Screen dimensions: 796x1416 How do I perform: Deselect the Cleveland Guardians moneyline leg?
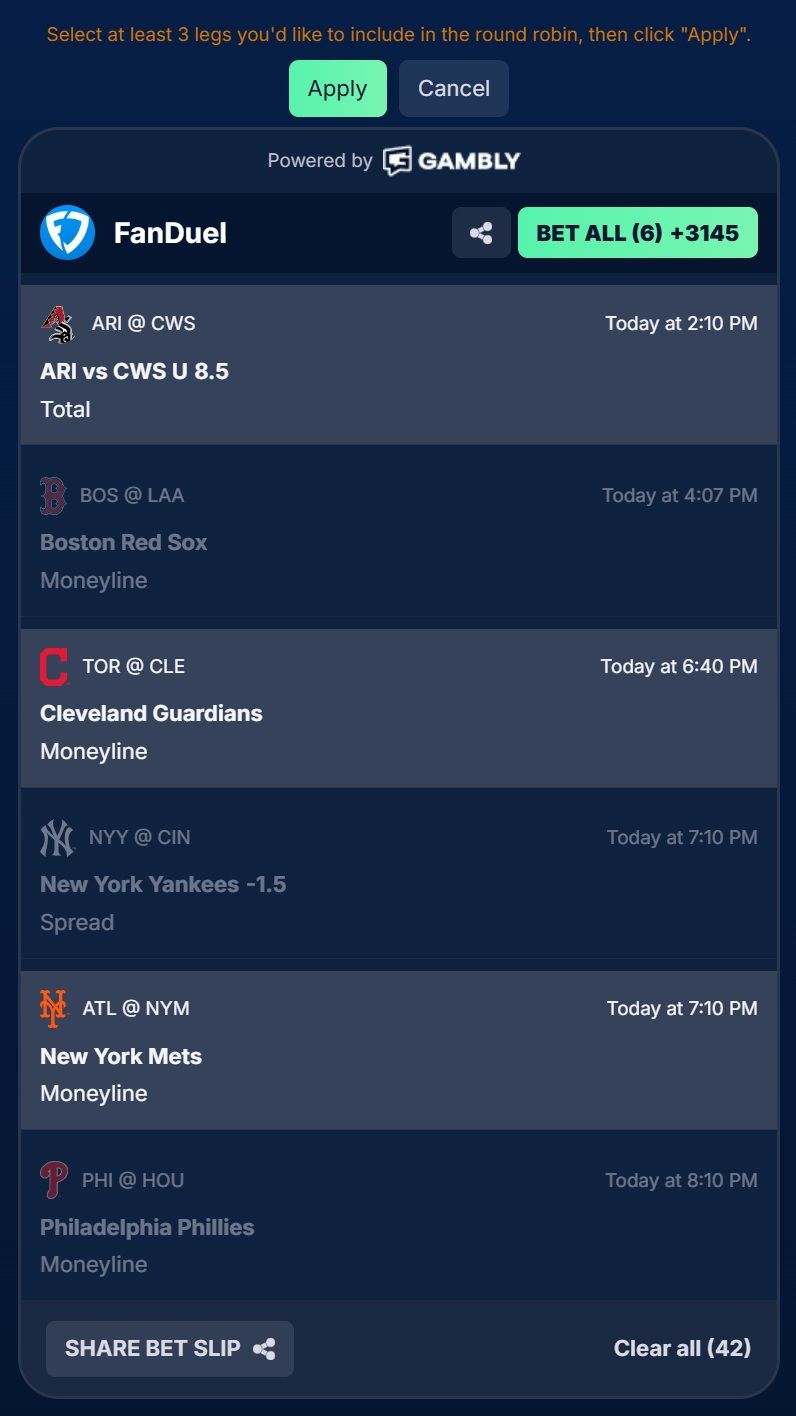(398, 708)
